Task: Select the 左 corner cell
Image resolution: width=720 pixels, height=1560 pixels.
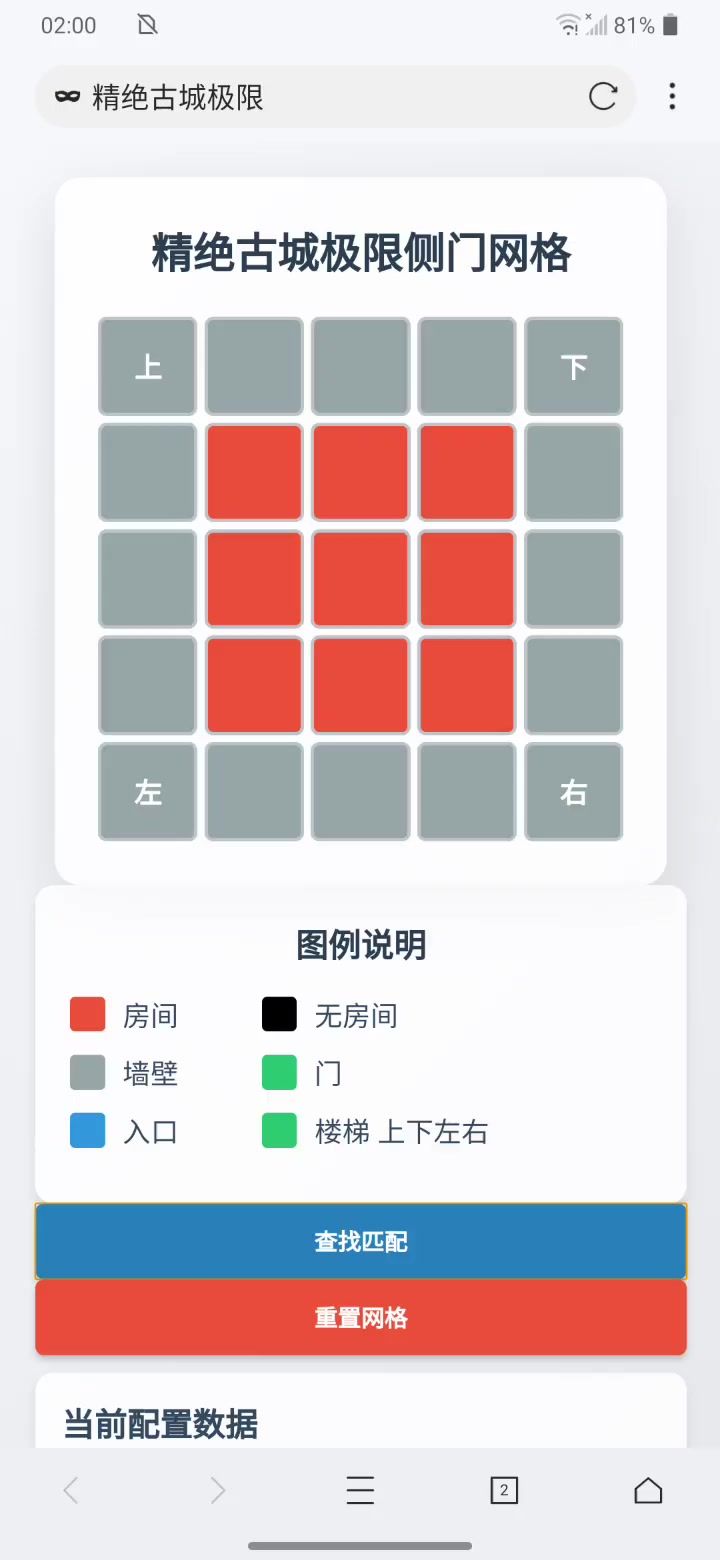Action: 148,792
